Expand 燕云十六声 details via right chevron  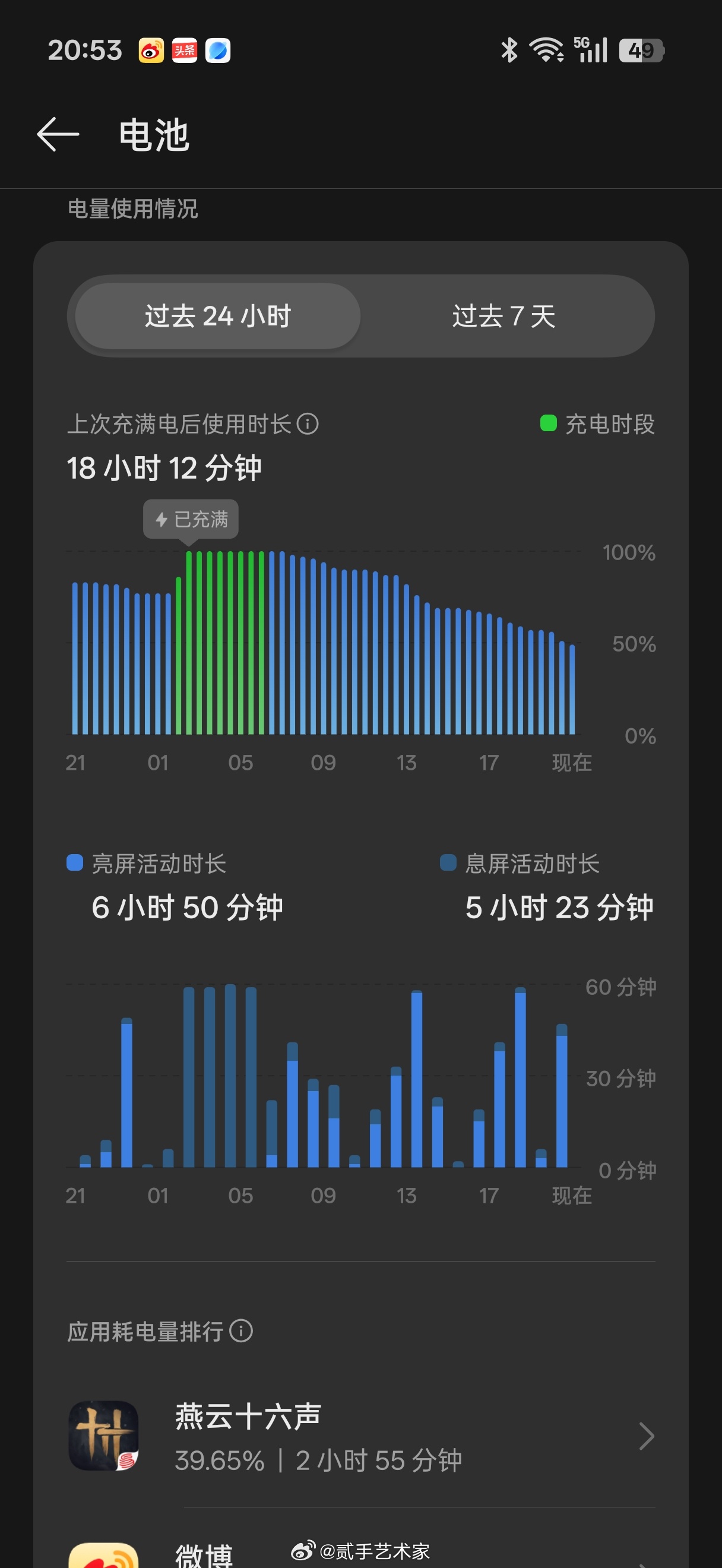pos(647,1437)
